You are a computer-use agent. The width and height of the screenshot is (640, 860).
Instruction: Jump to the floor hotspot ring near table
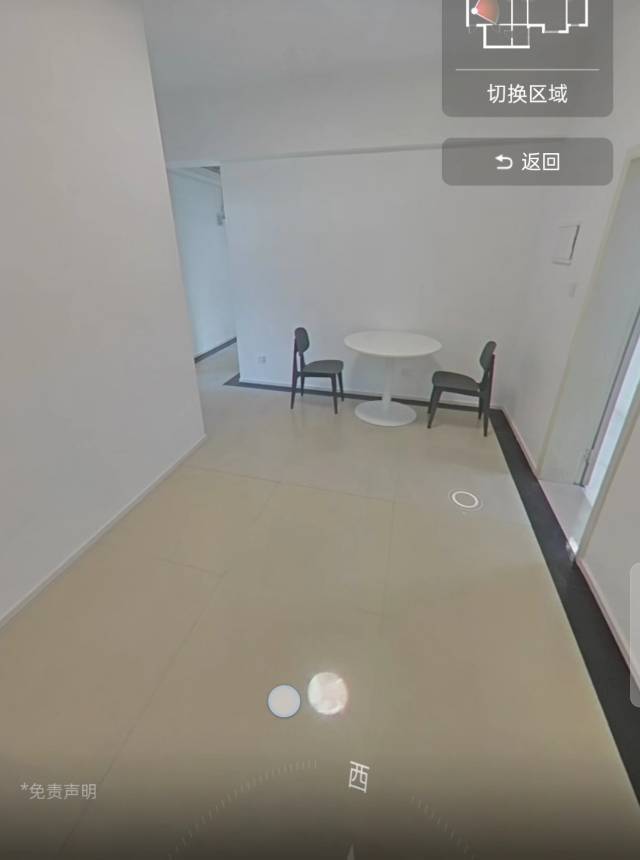pyautogui.click(x=465, y=498)
